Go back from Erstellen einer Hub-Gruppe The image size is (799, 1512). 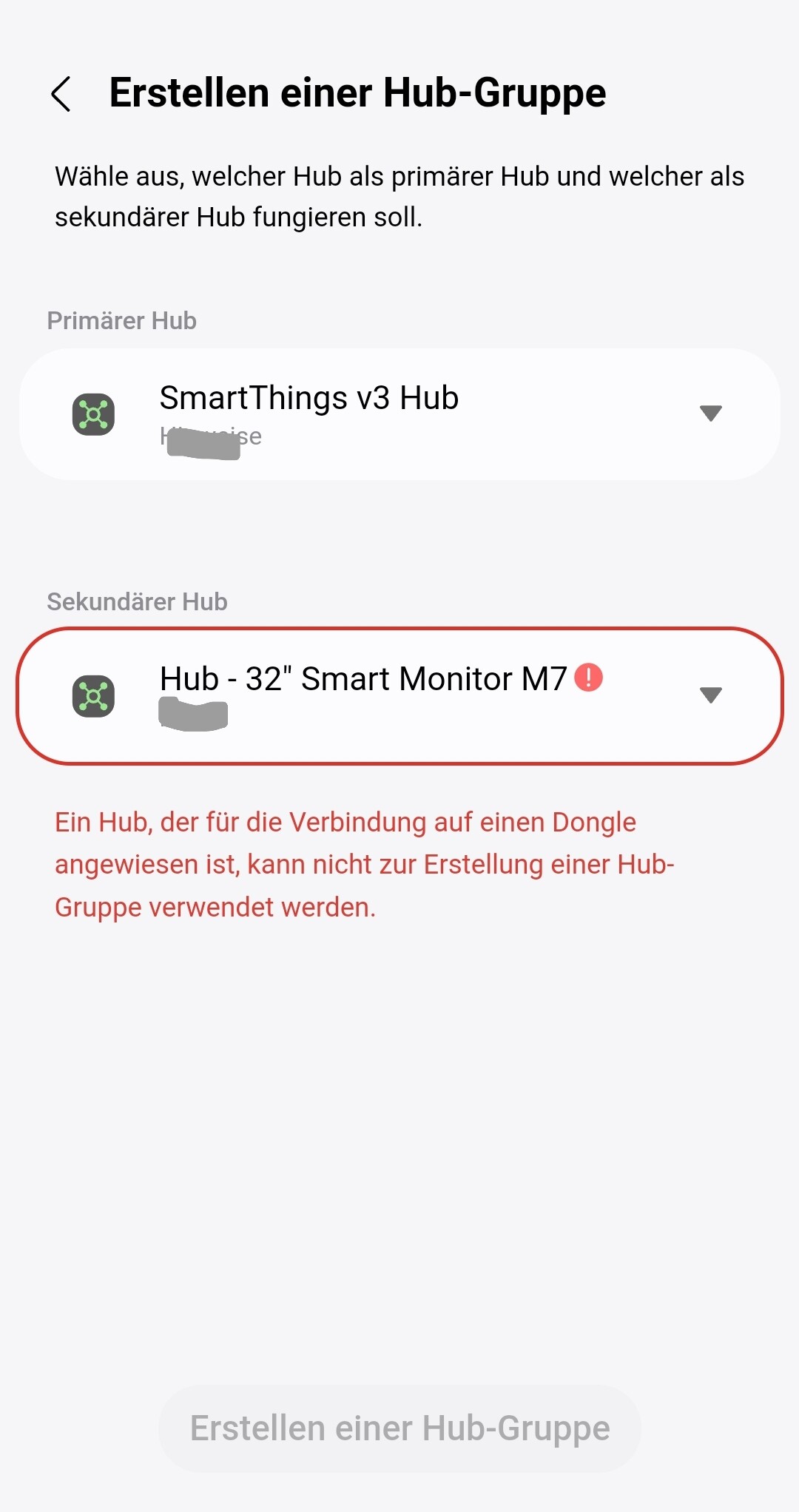pyautogui.click(x=61, y=94)
